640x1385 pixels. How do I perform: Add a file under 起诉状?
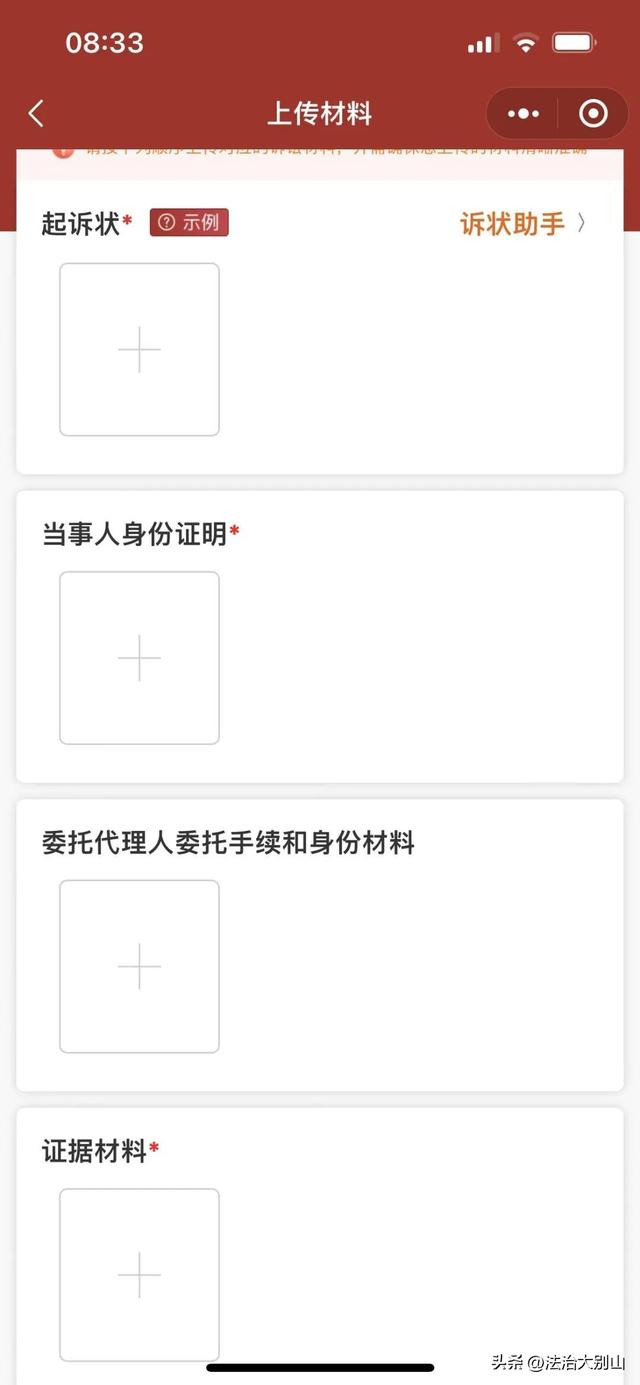[139, 350]
